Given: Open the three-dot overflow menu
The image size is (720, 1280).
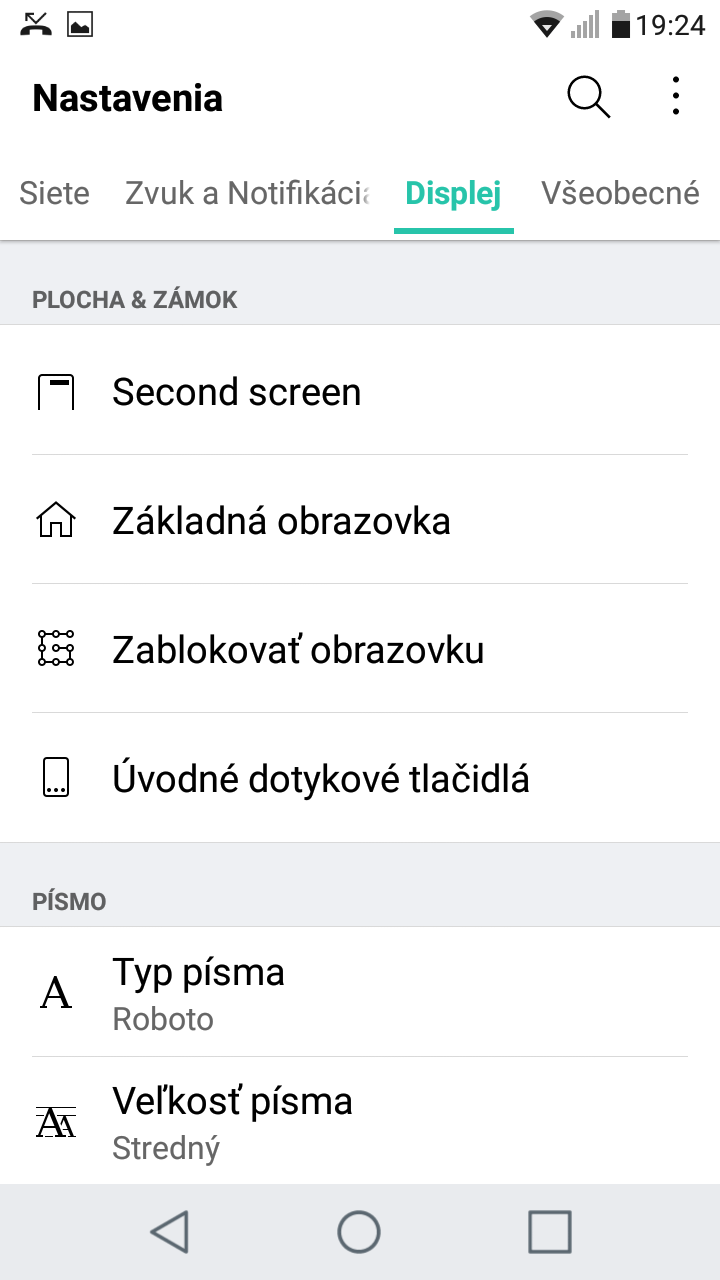Looking at the screenshot, I should pyautogui.click(x=676, y=97).
